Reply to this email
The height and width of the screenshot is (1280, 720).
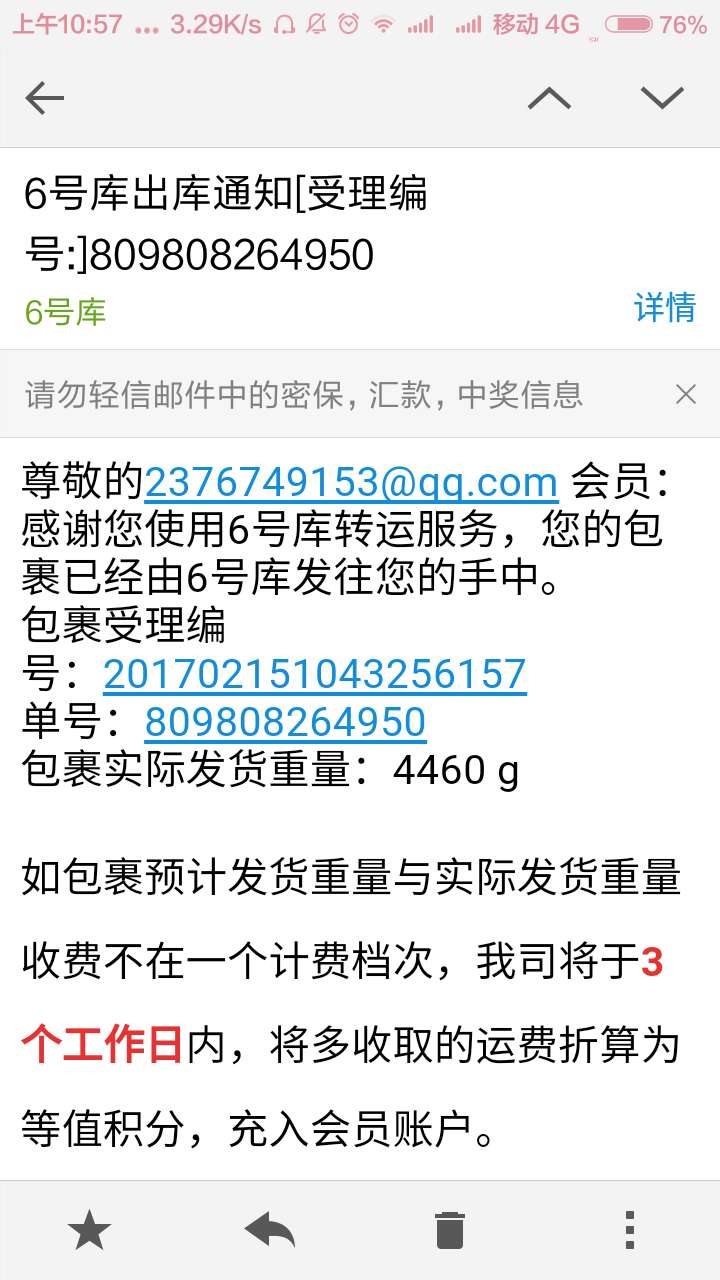[270, 1230]
